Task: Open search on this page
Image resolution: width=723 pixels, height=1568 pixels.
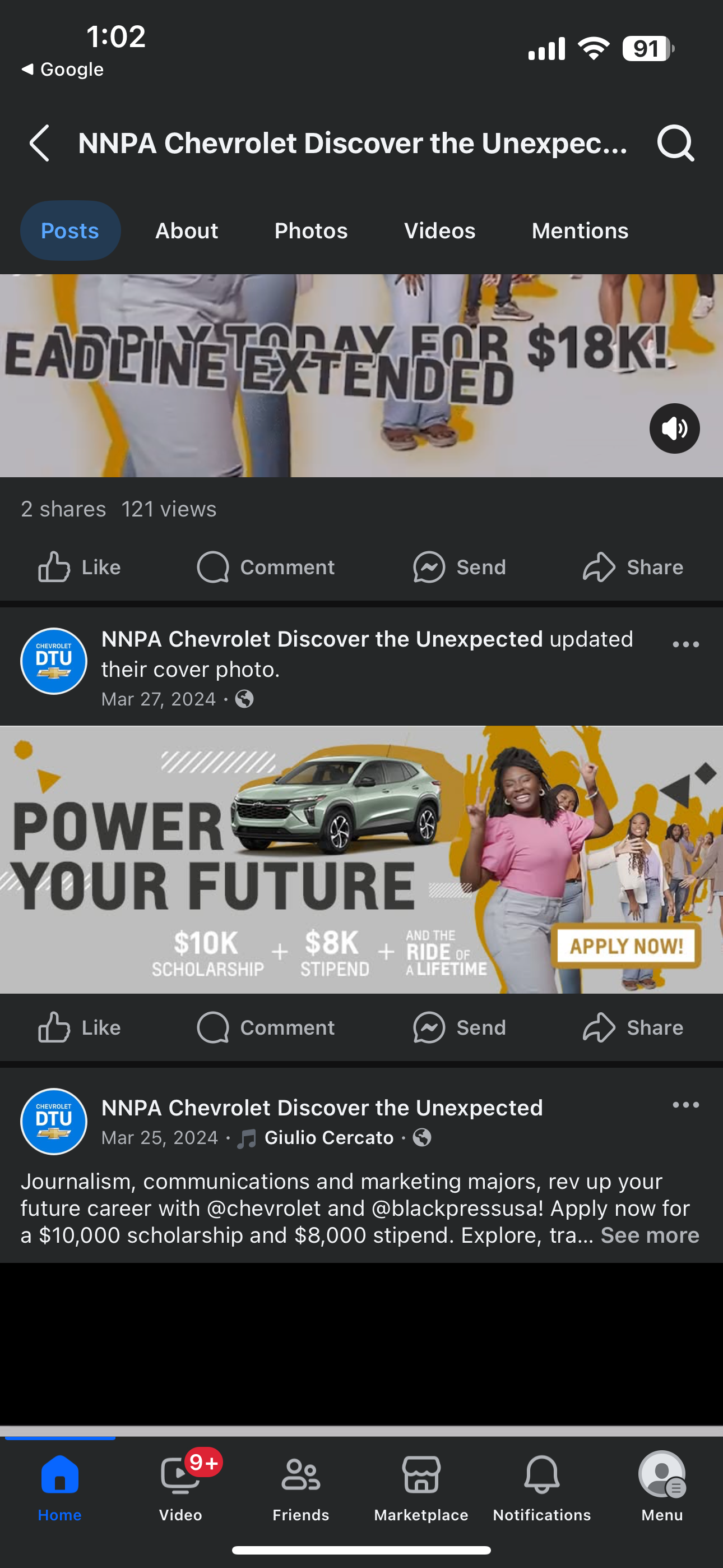Action: [x=675, y=143]
